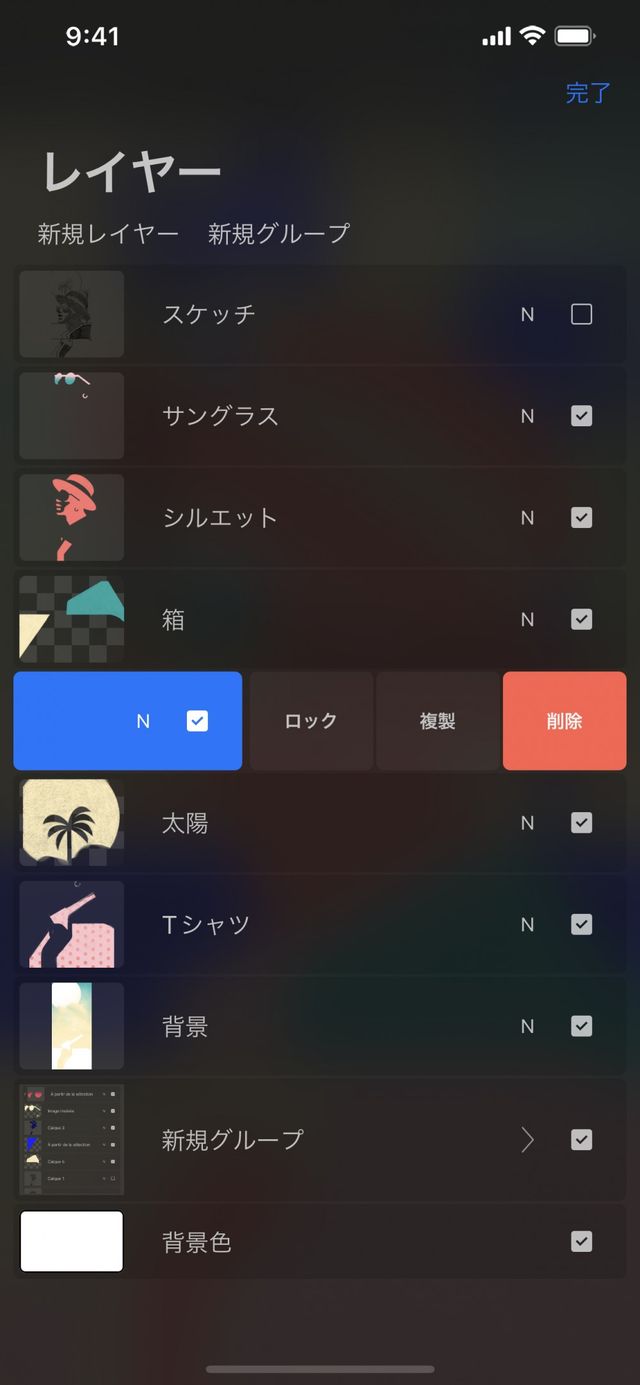Expand the 新規グループ group chevron
Viewport: 640px width, 1385px height.
point(527,1140)
